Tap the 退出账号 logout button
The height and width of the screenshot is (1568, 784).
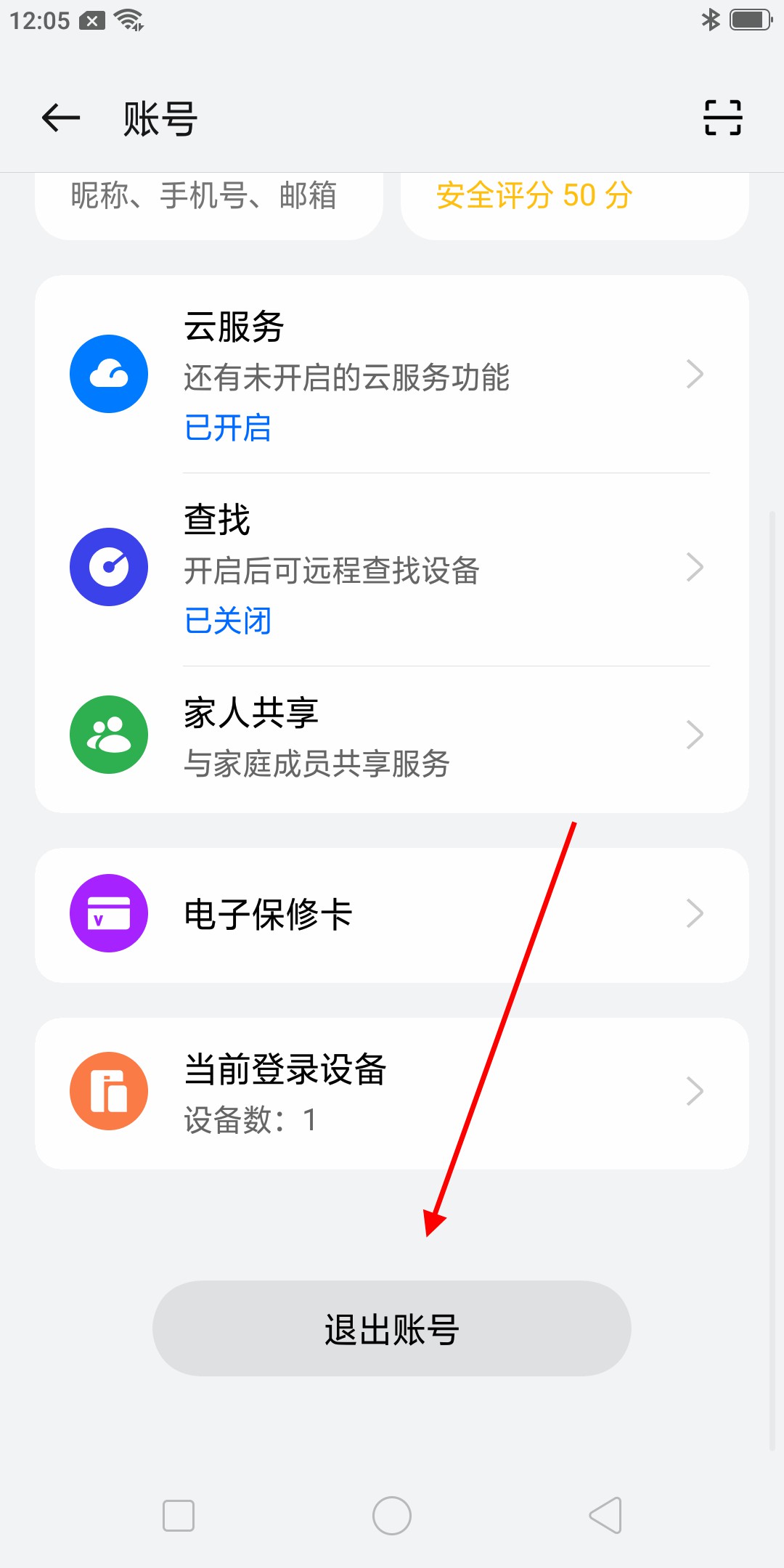click(x=392, y=1328)
